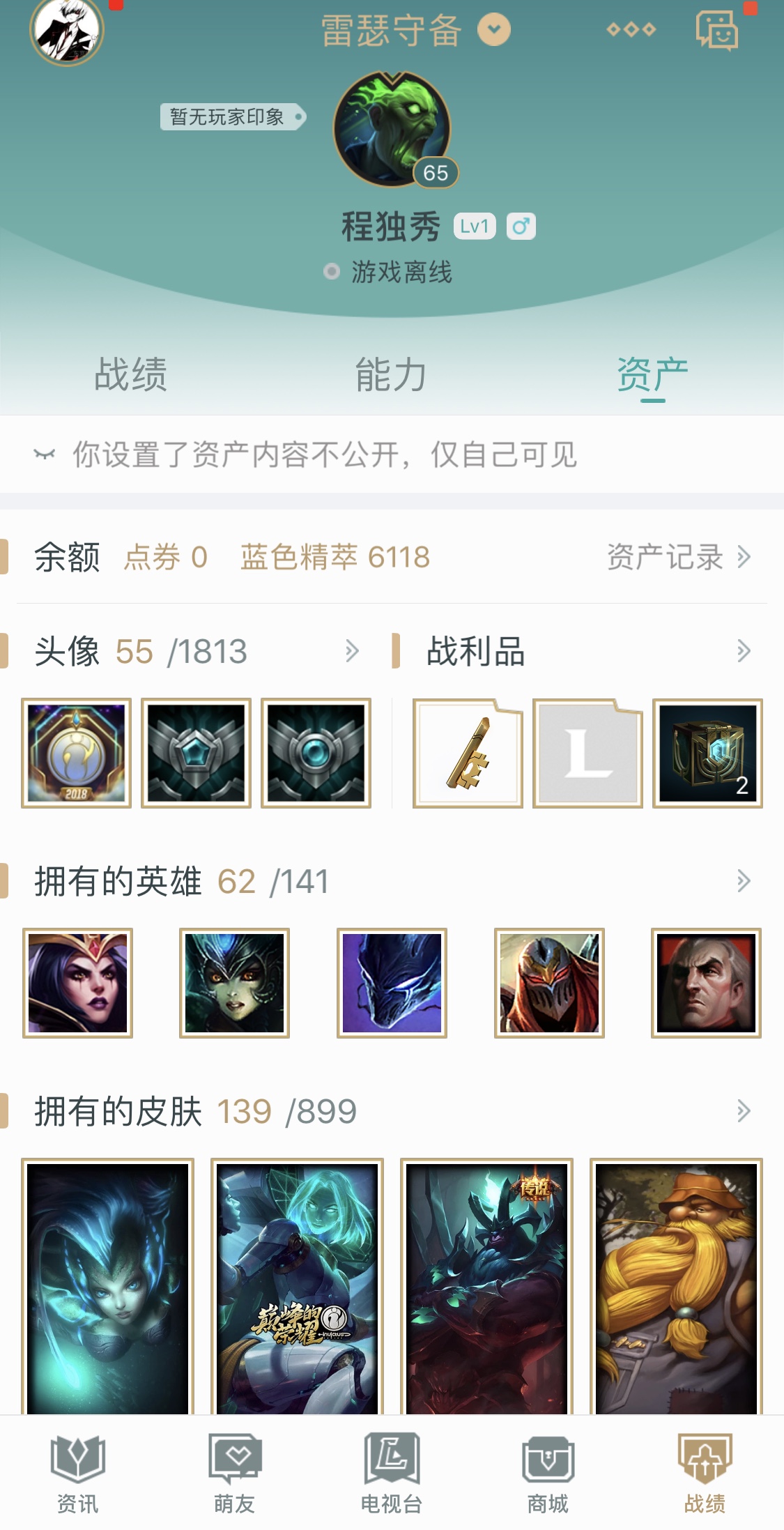
Task: Open the chat messages icon
Action: click(x=716, y=31)
